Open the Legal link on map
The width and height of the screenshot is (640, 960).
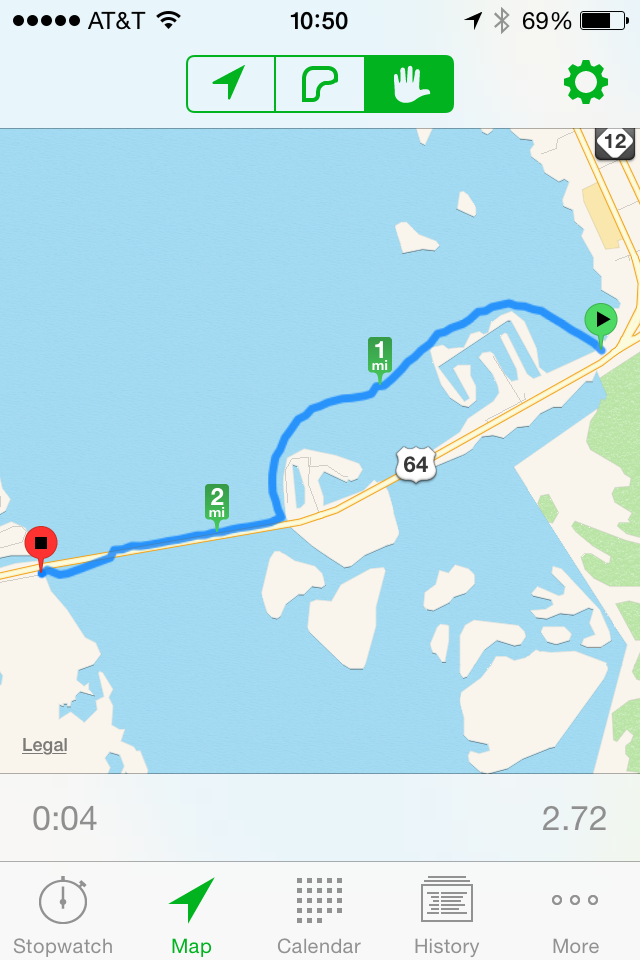coord(45,745)
